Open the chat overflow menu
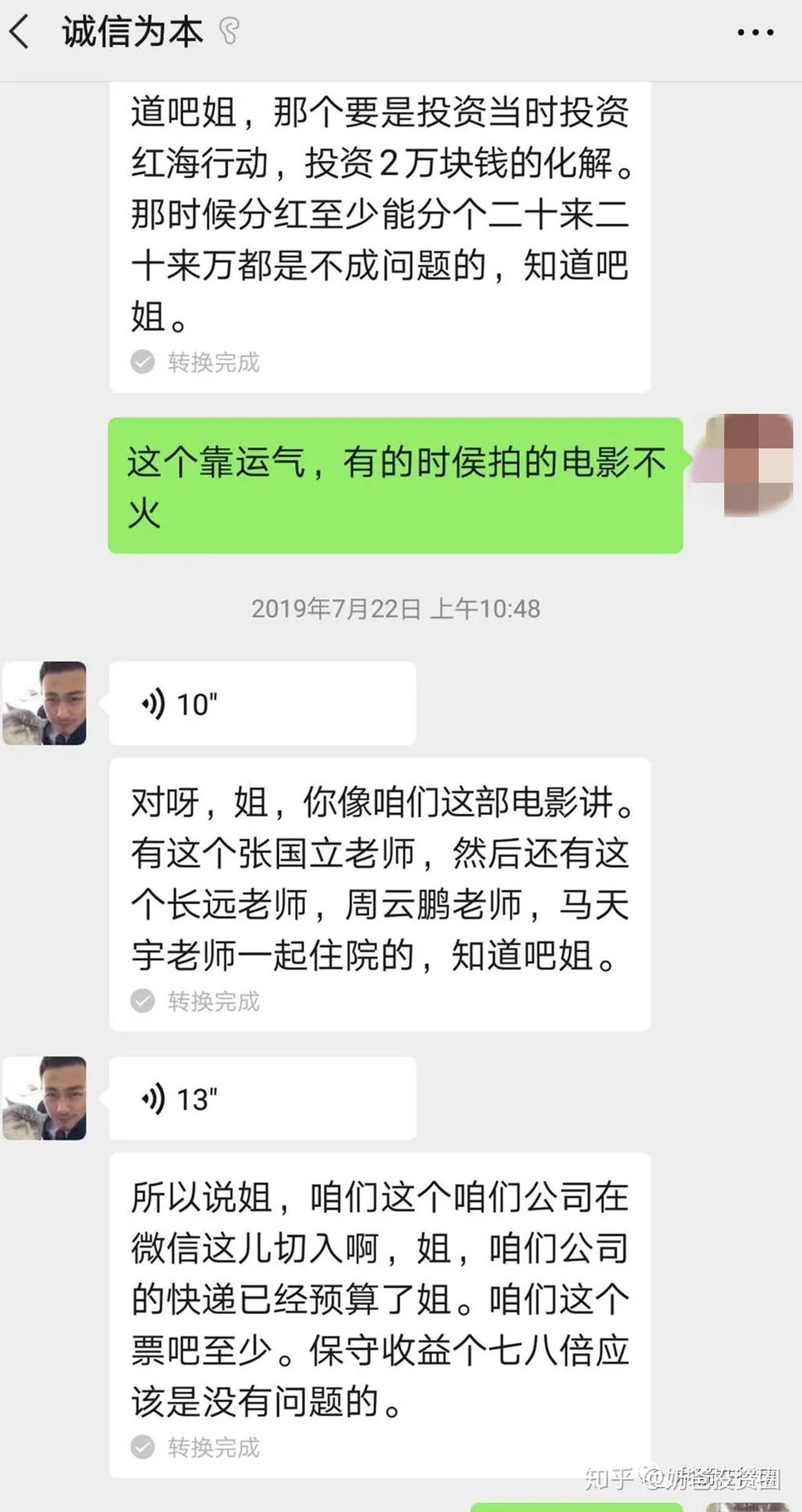Screen dimensions: 802x1512 tap(755, 32)
